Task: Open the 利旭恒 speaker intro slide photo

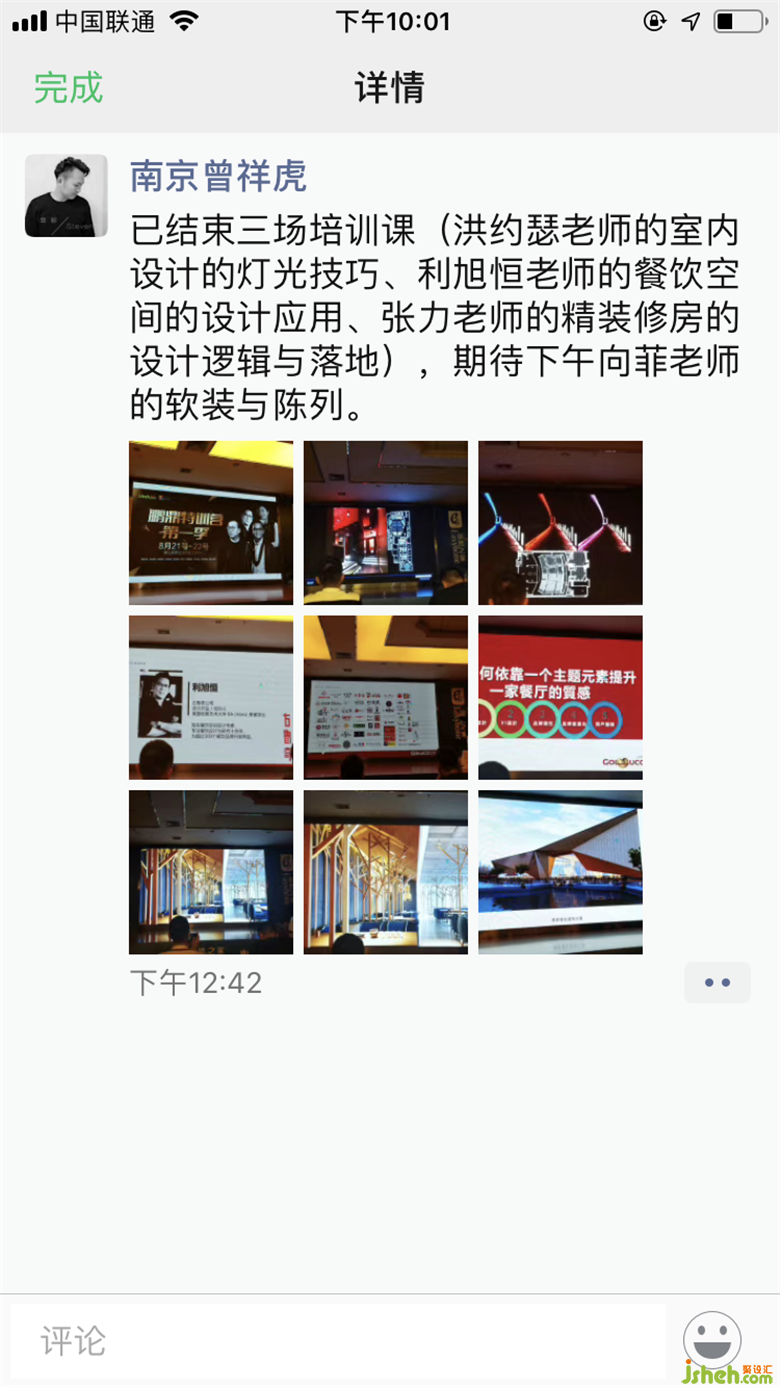Action: (x=211, y=697)
